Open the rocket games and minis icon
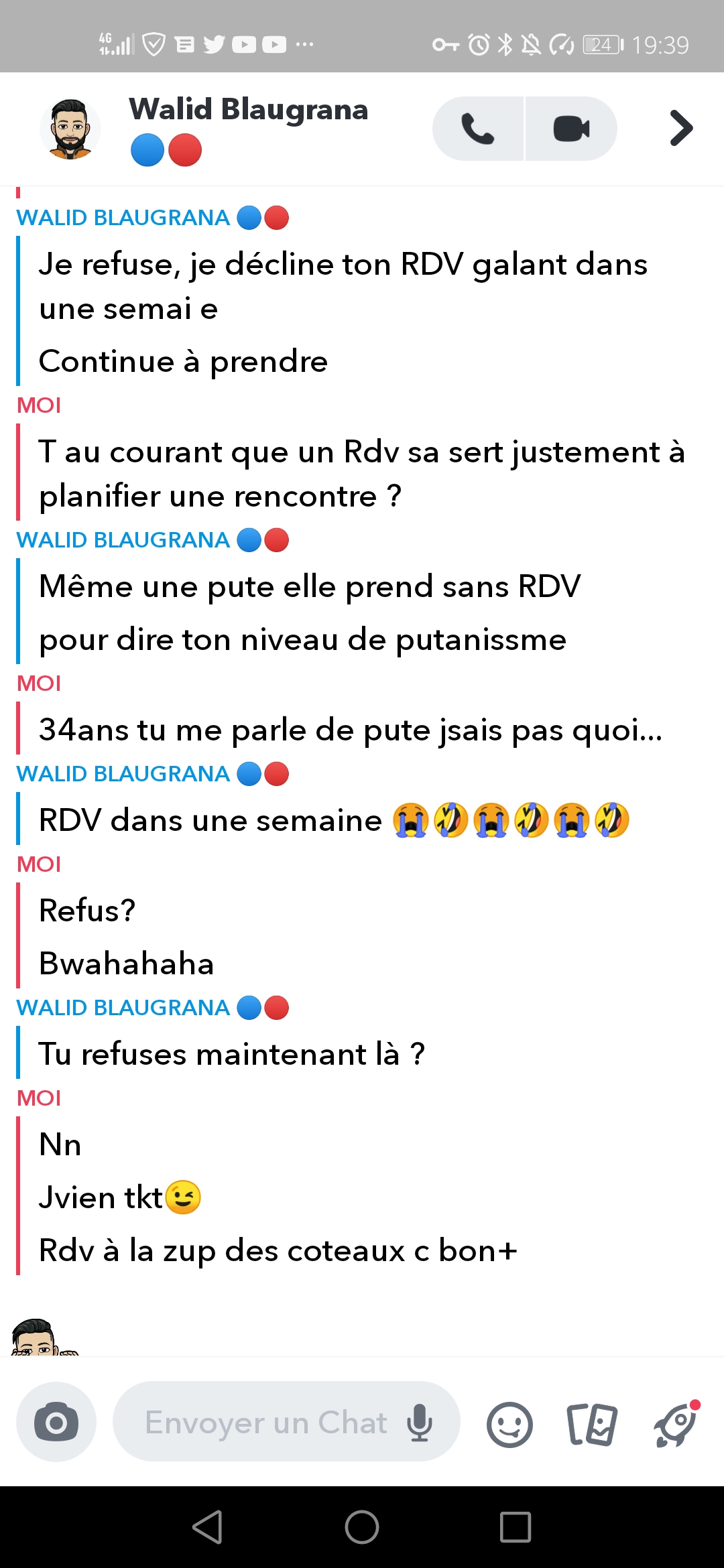This screenshot has height=1568, width=724. click(676, 1424)
